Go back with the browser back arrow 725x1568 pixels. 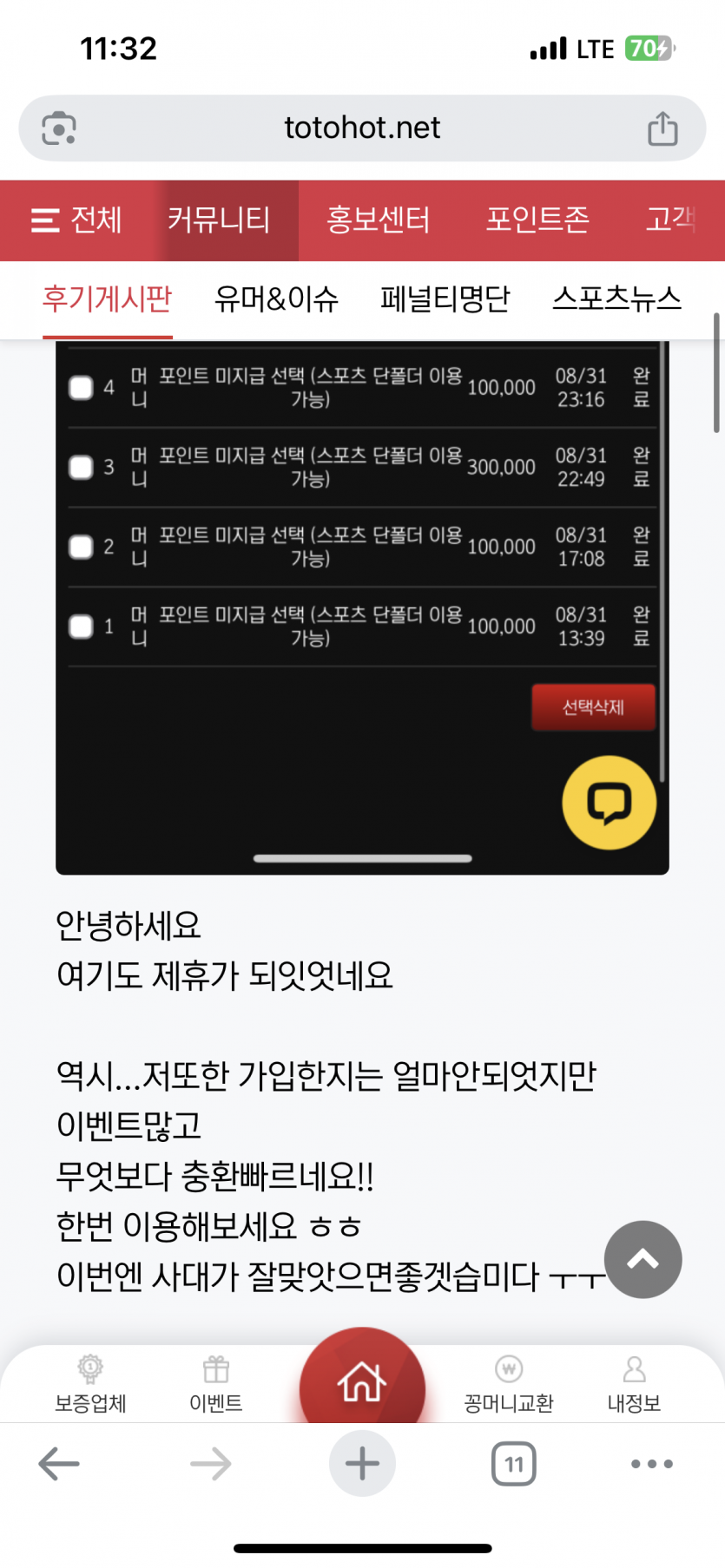pyautogui.click(x=59, y=1464)
